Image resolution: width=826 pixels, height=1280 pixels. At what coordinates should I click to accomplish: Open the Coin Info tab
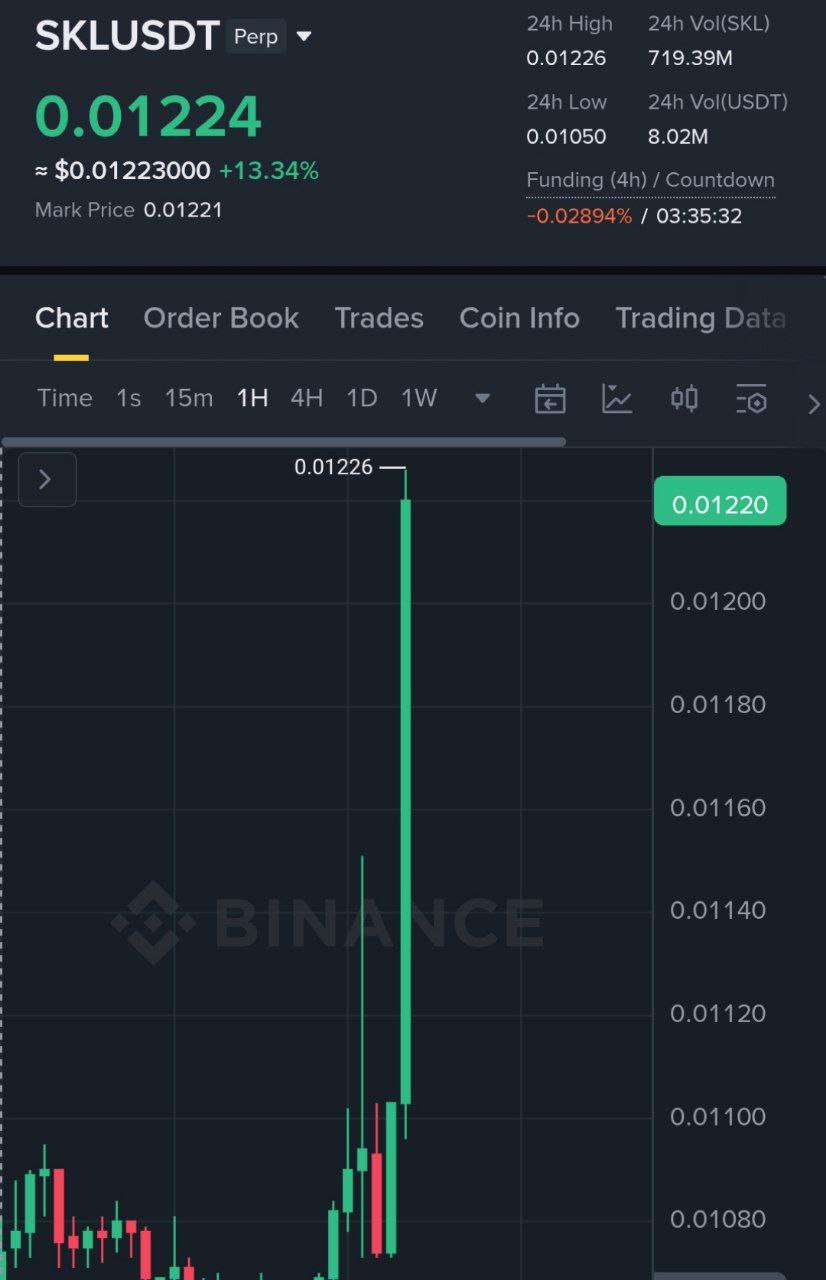coord(519,318)
